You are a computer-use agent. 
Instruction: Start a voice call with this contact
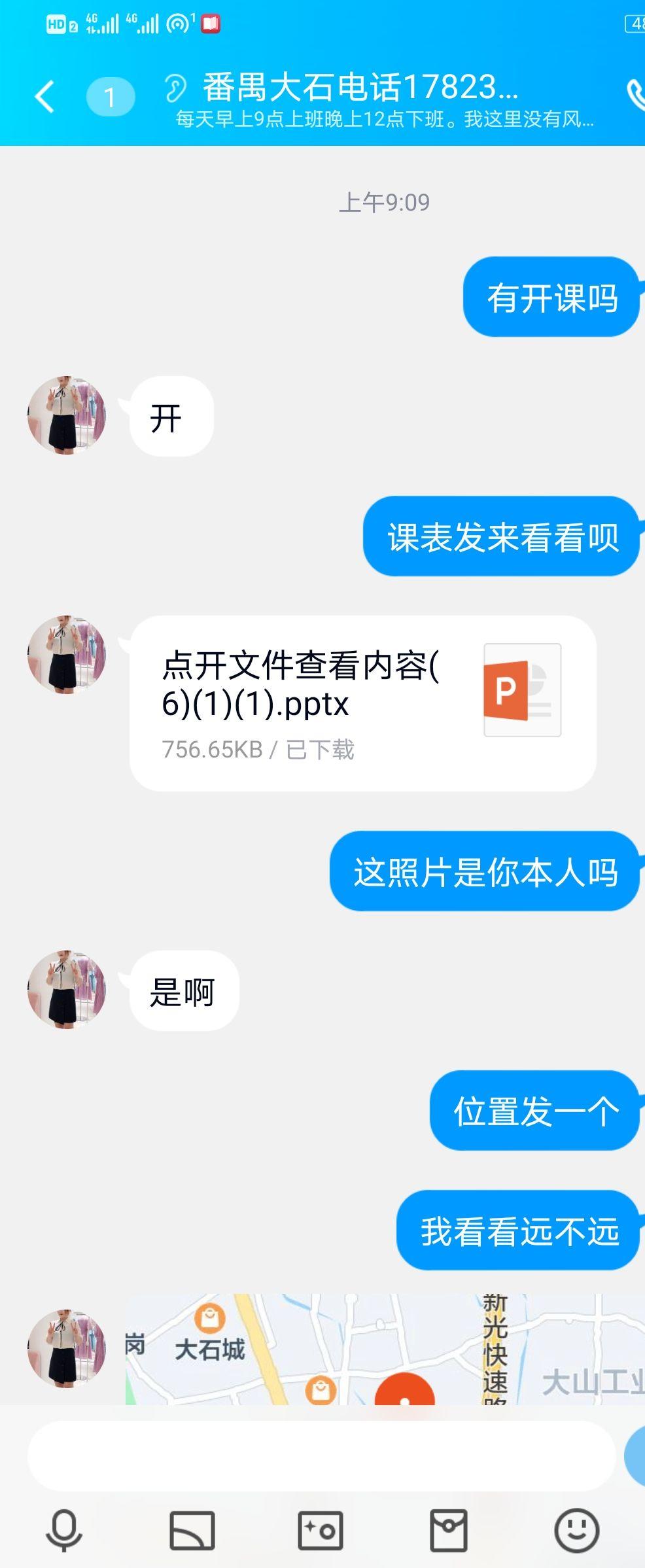635,96
